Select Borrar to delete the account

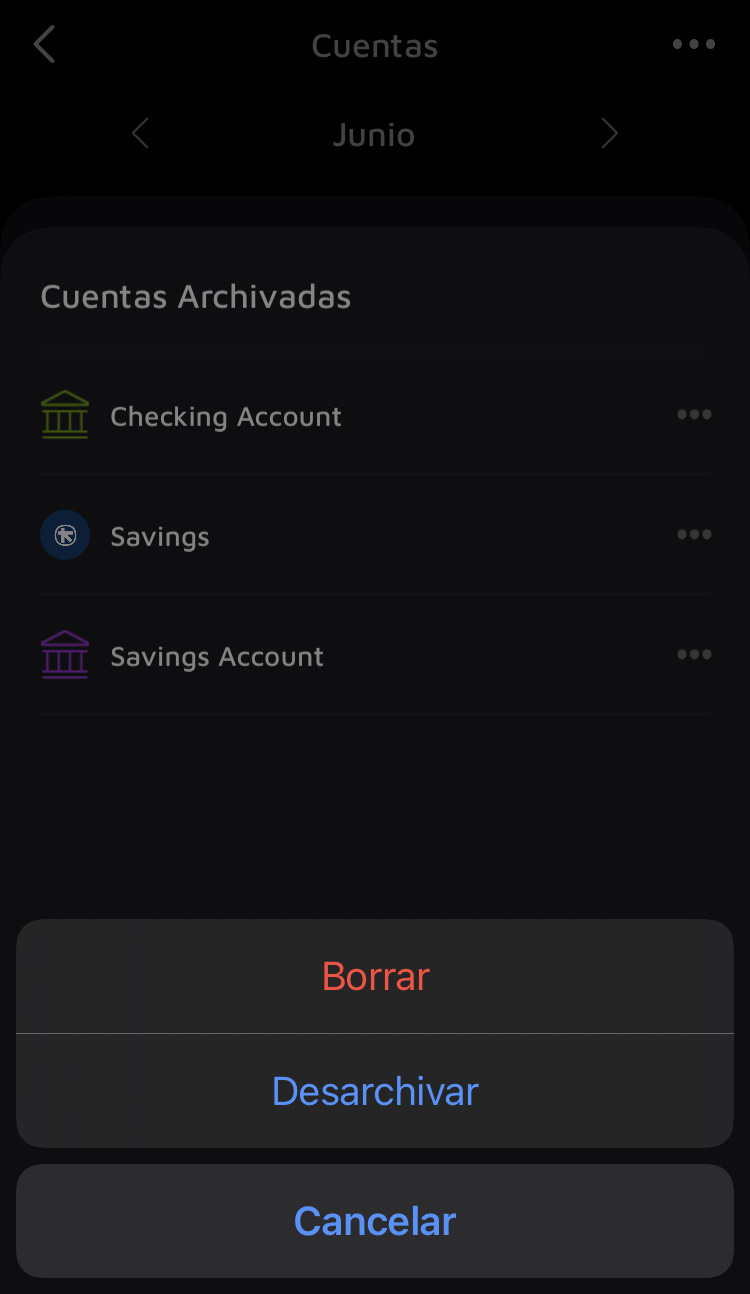pos(375,977)
